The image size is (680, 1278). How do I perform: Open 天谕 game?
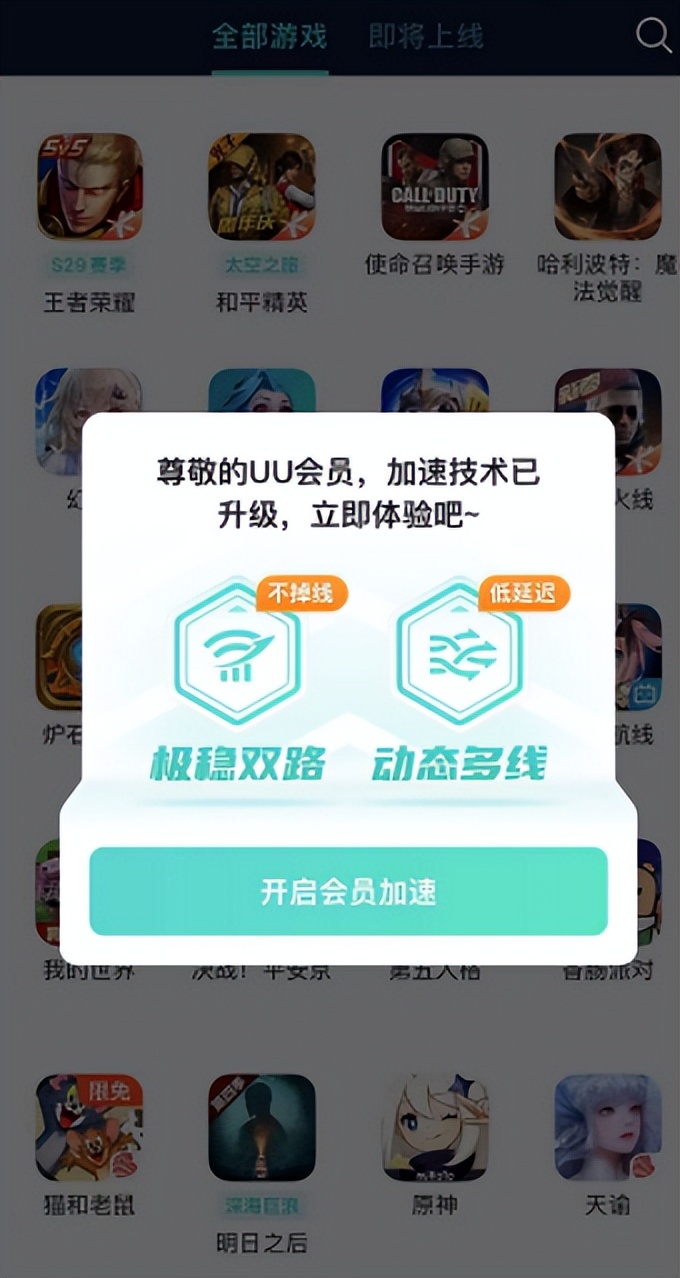(x=607, y=1128)
